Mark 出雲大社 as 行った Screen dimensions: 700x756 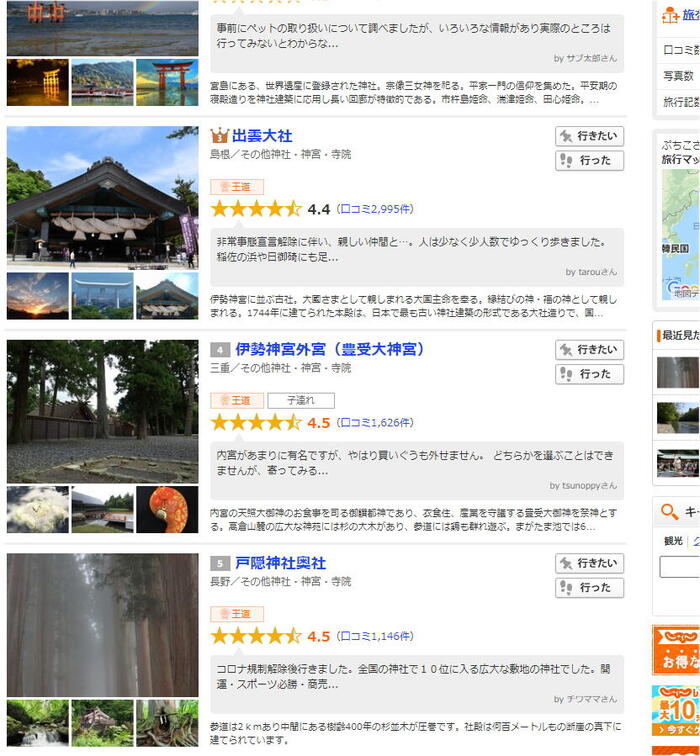pos(589,160)
